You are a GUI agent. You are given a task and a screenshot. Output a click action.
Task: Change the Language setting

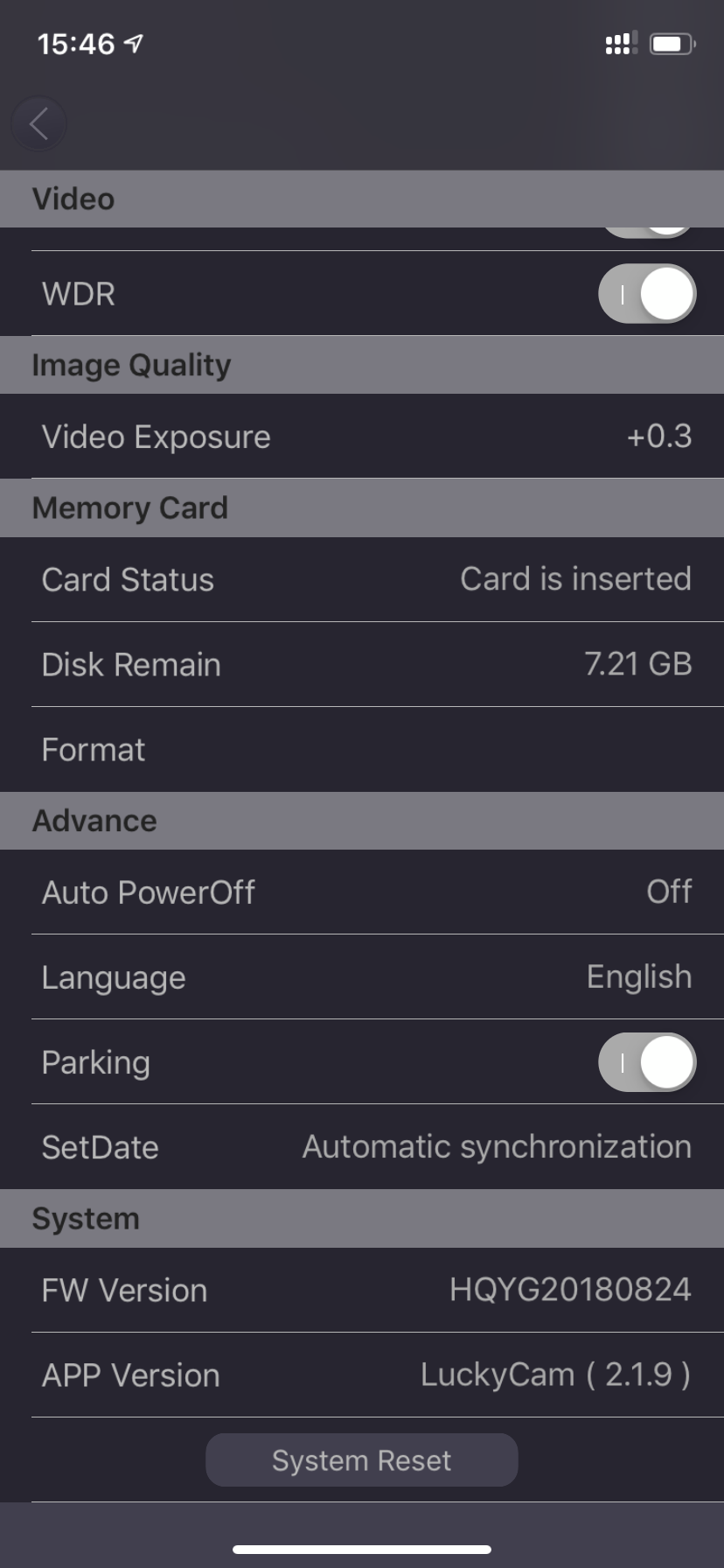point(362,976)
